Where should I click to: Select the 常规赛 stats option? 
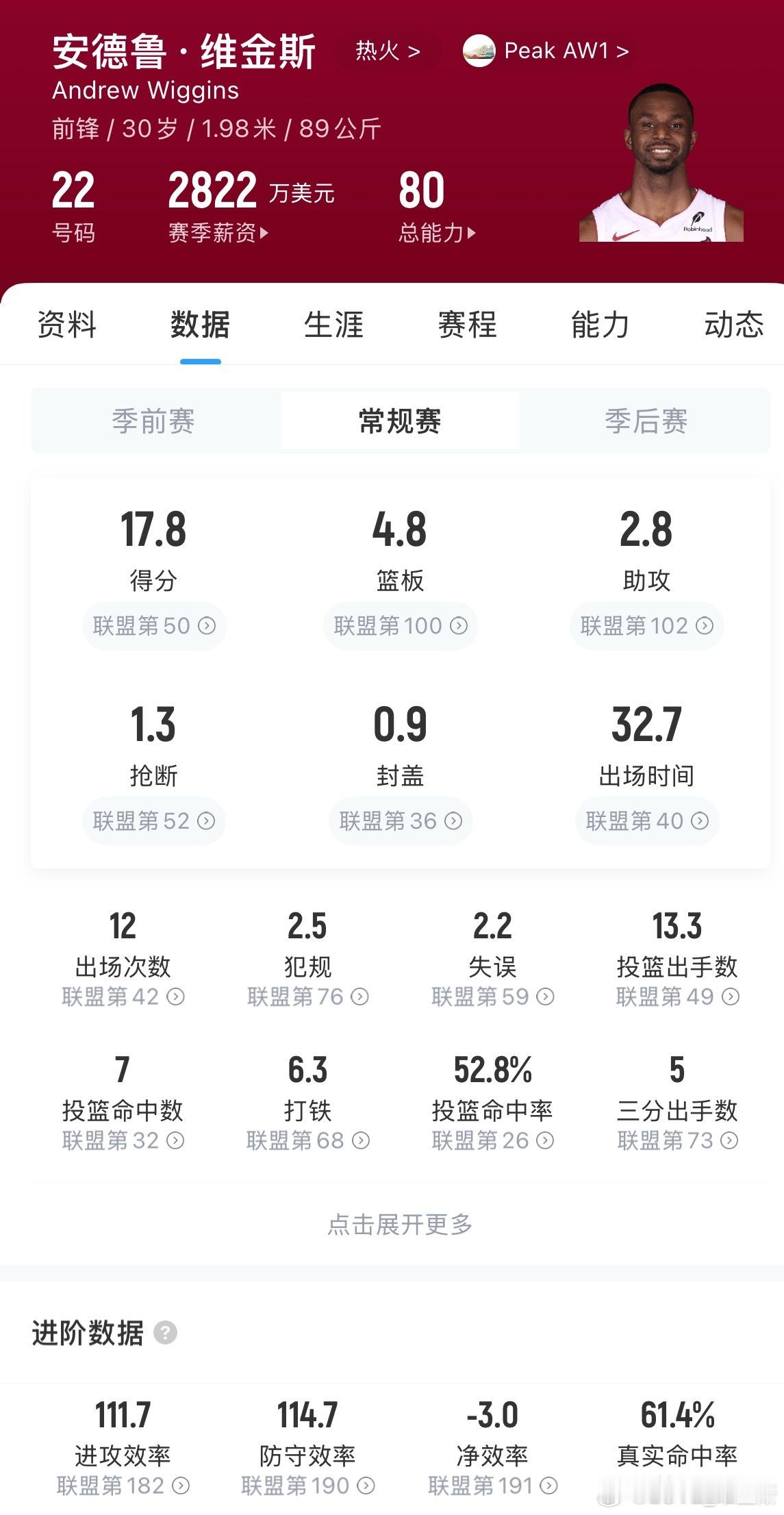[x=399, y=422]
